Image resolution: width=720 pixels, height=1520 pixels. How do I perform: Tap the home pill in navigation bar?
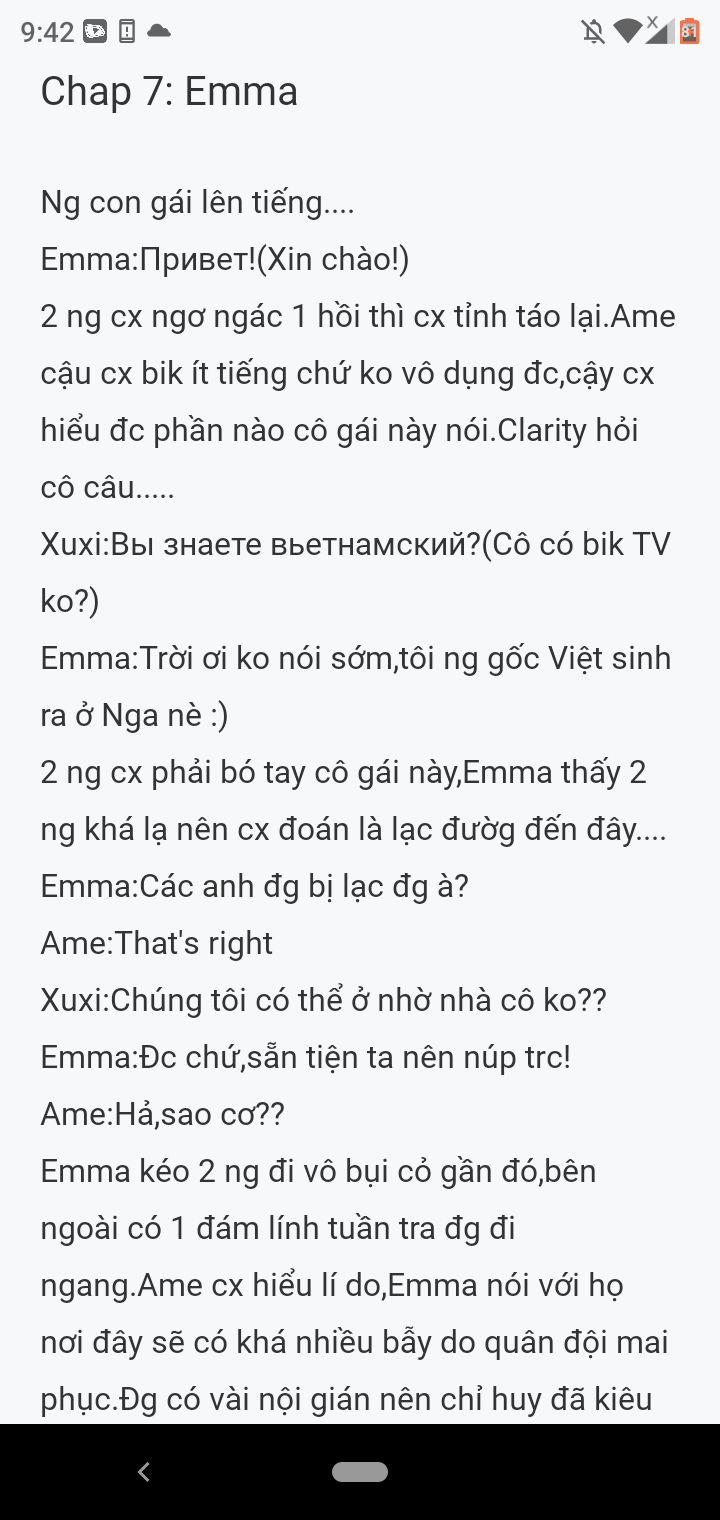(x=360, y=1471)
